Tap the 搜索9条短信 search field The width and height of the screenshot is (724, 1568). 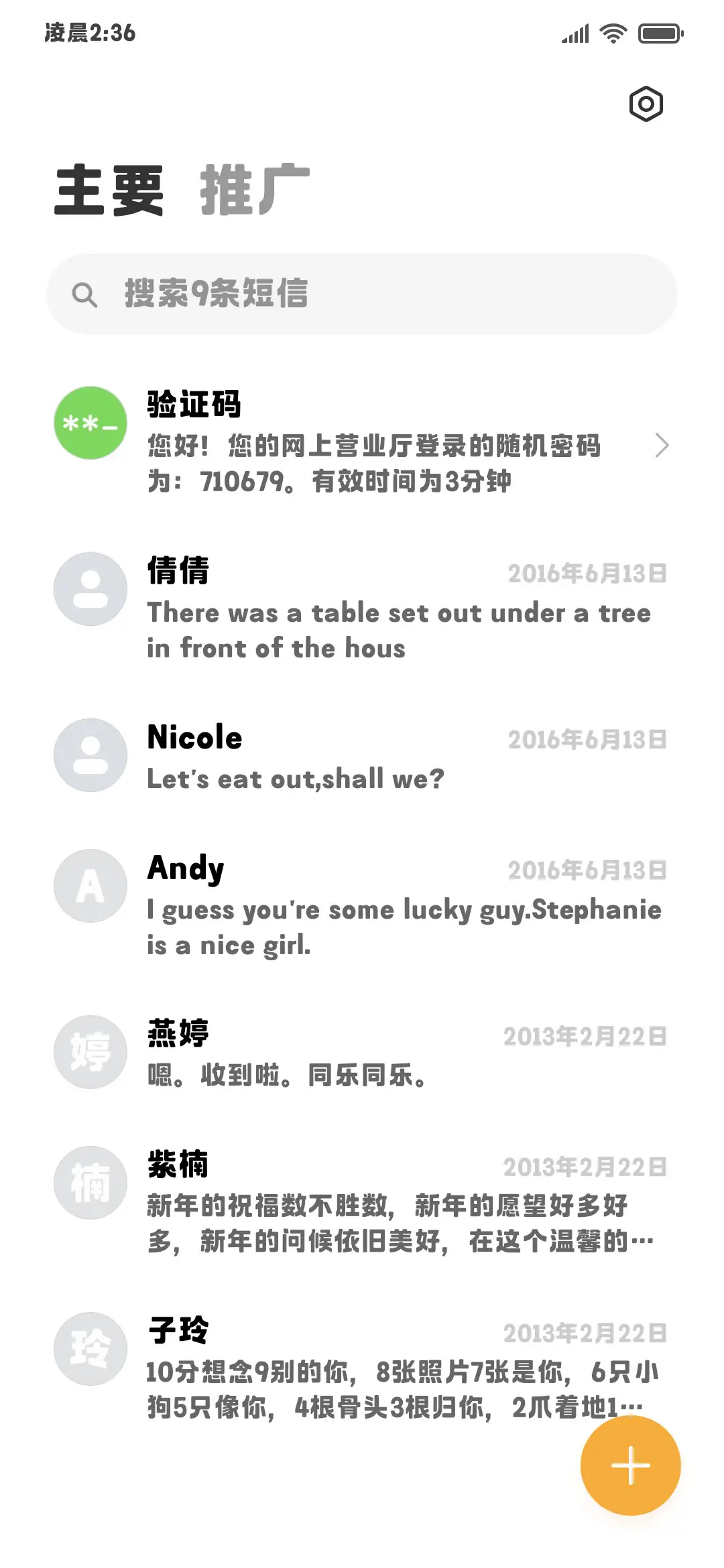pos(362,293)
